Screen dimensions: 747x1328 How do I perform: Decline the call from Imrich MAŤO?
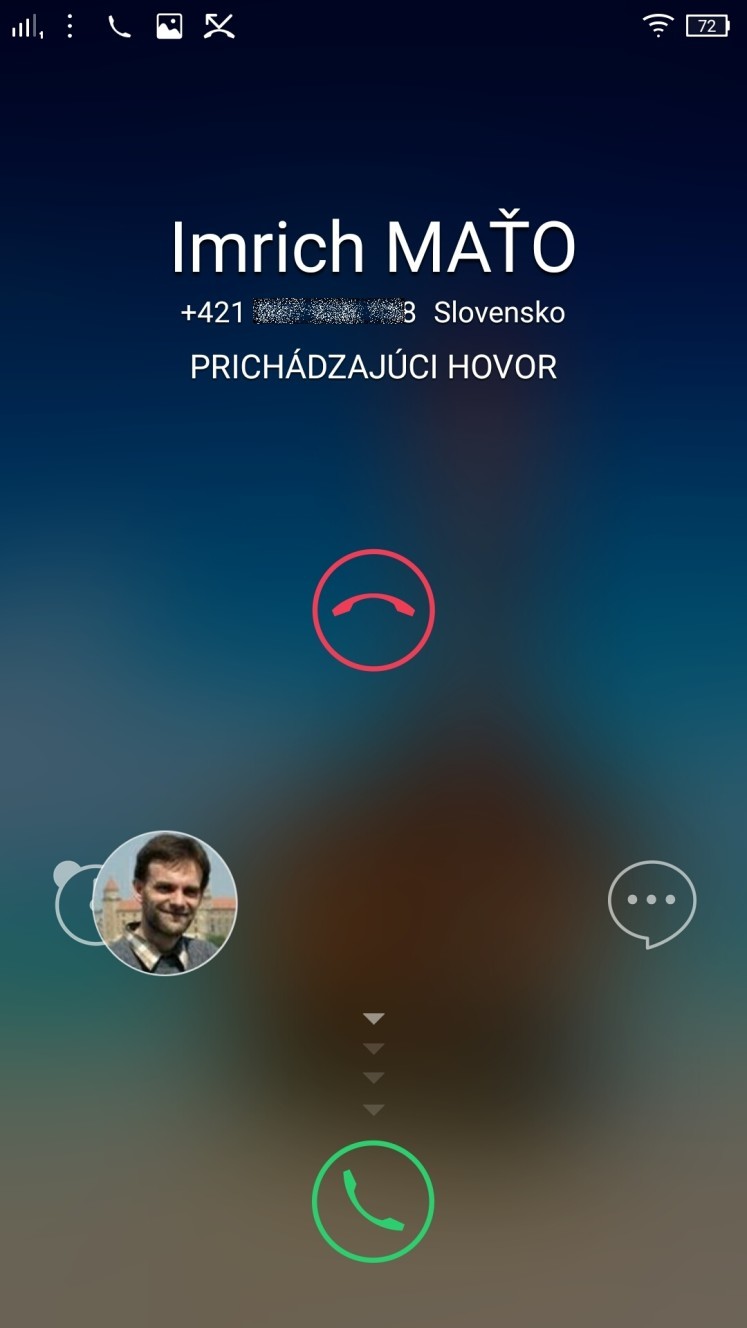point(373,610)
